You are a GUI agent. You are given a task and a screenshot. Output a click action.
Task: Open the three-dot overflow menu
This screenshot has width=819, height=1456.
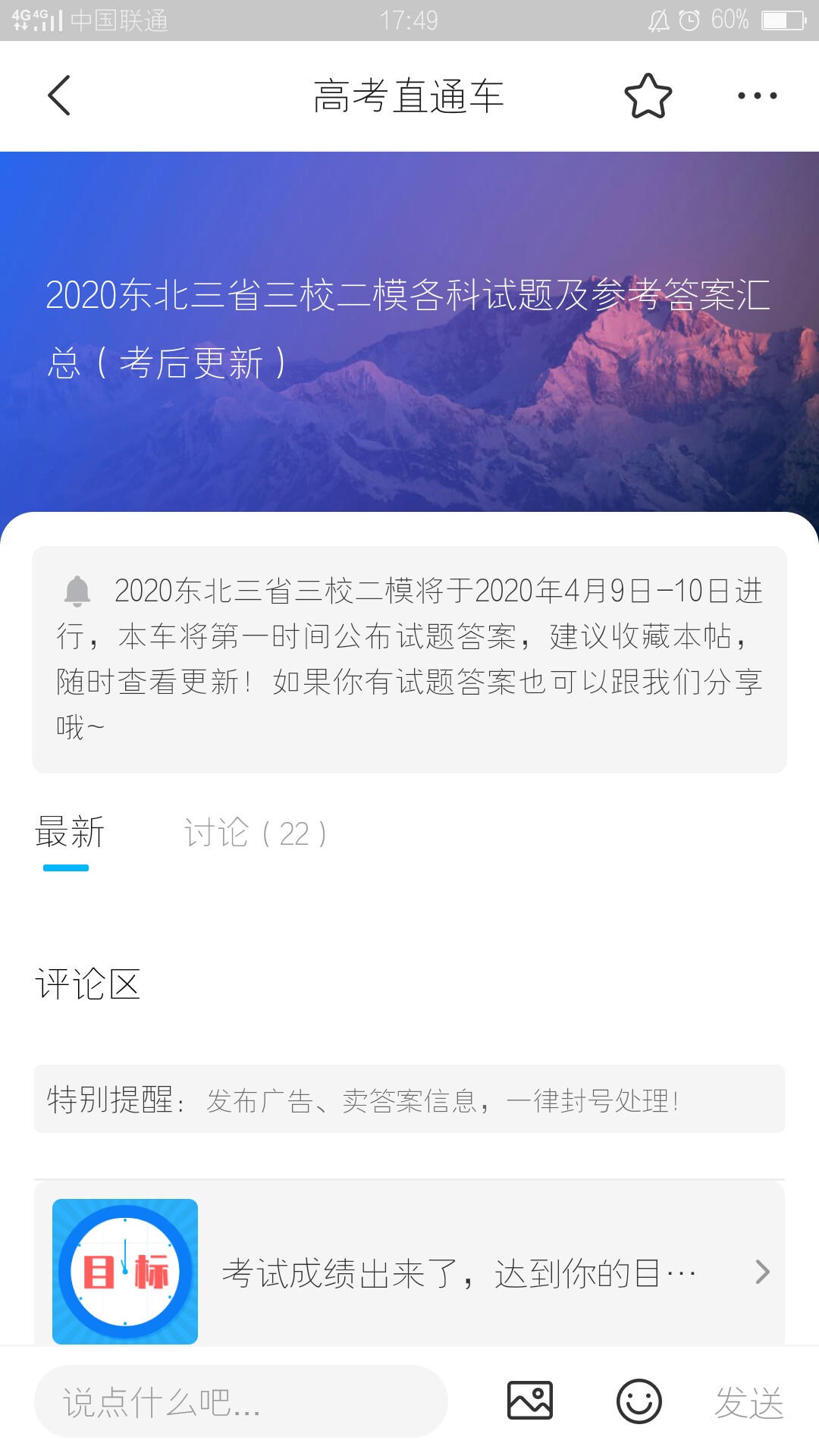[757, 96]
